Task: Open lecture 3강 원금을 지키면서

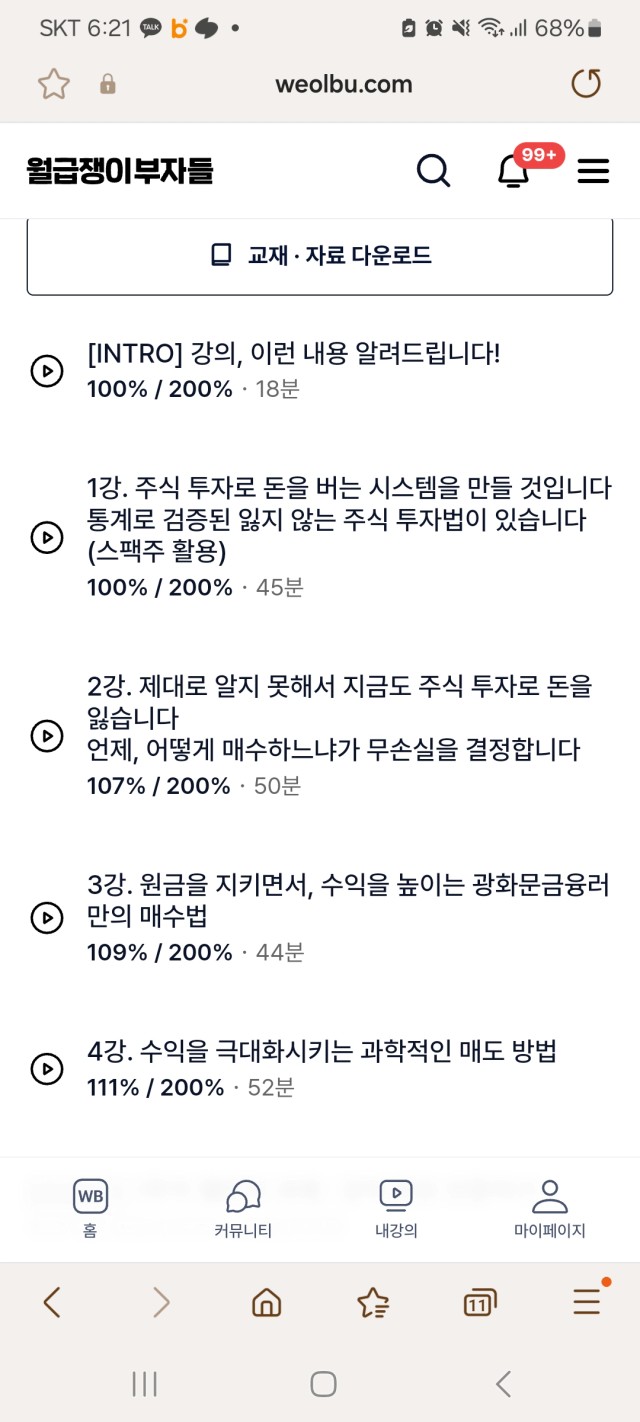Action: click(320, 917)
